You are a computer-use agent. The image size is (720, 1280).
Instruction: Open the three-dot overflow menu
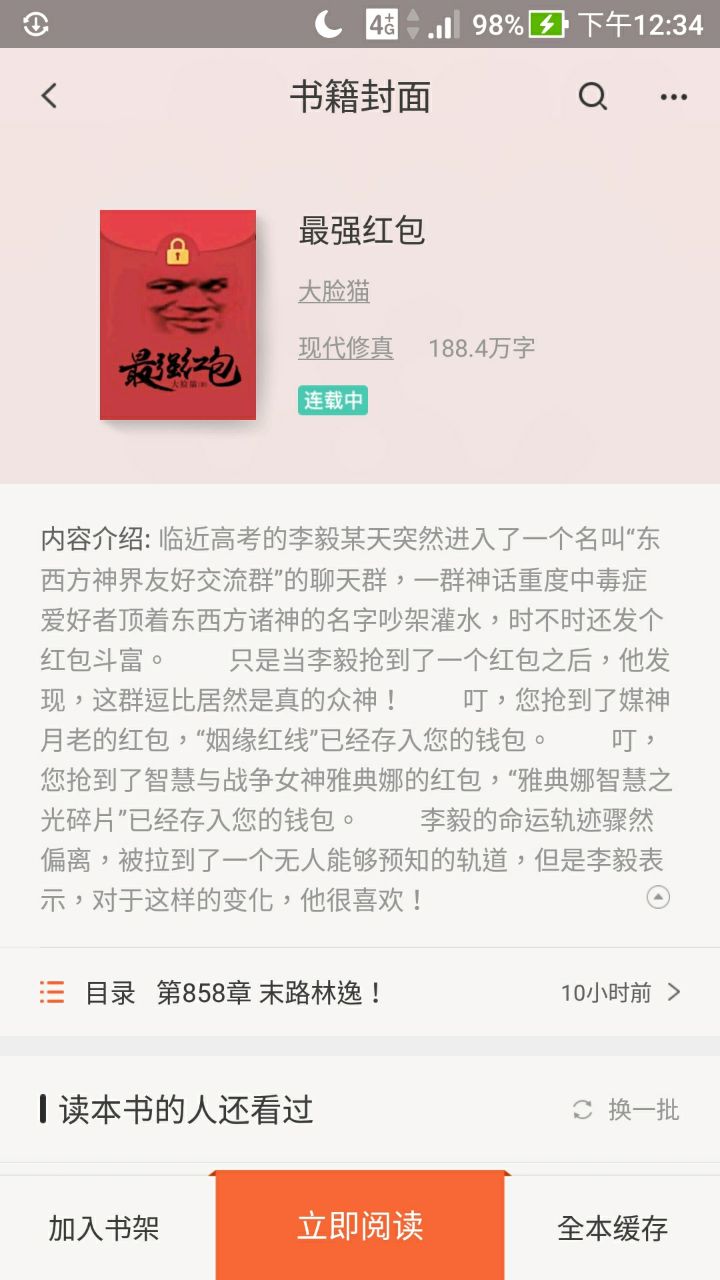coord(674,97)
